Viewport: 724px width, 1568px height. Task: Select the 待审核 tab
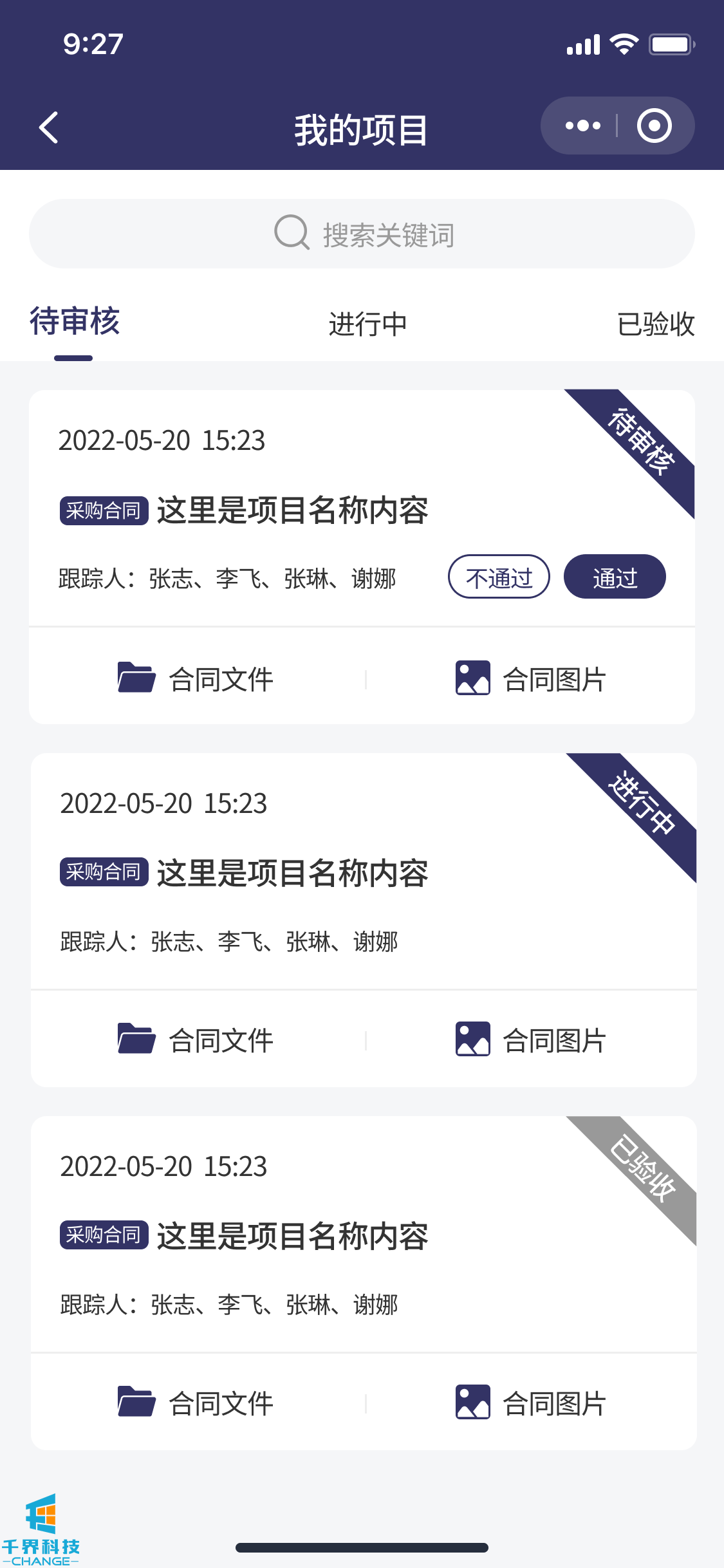coord(75,322)
